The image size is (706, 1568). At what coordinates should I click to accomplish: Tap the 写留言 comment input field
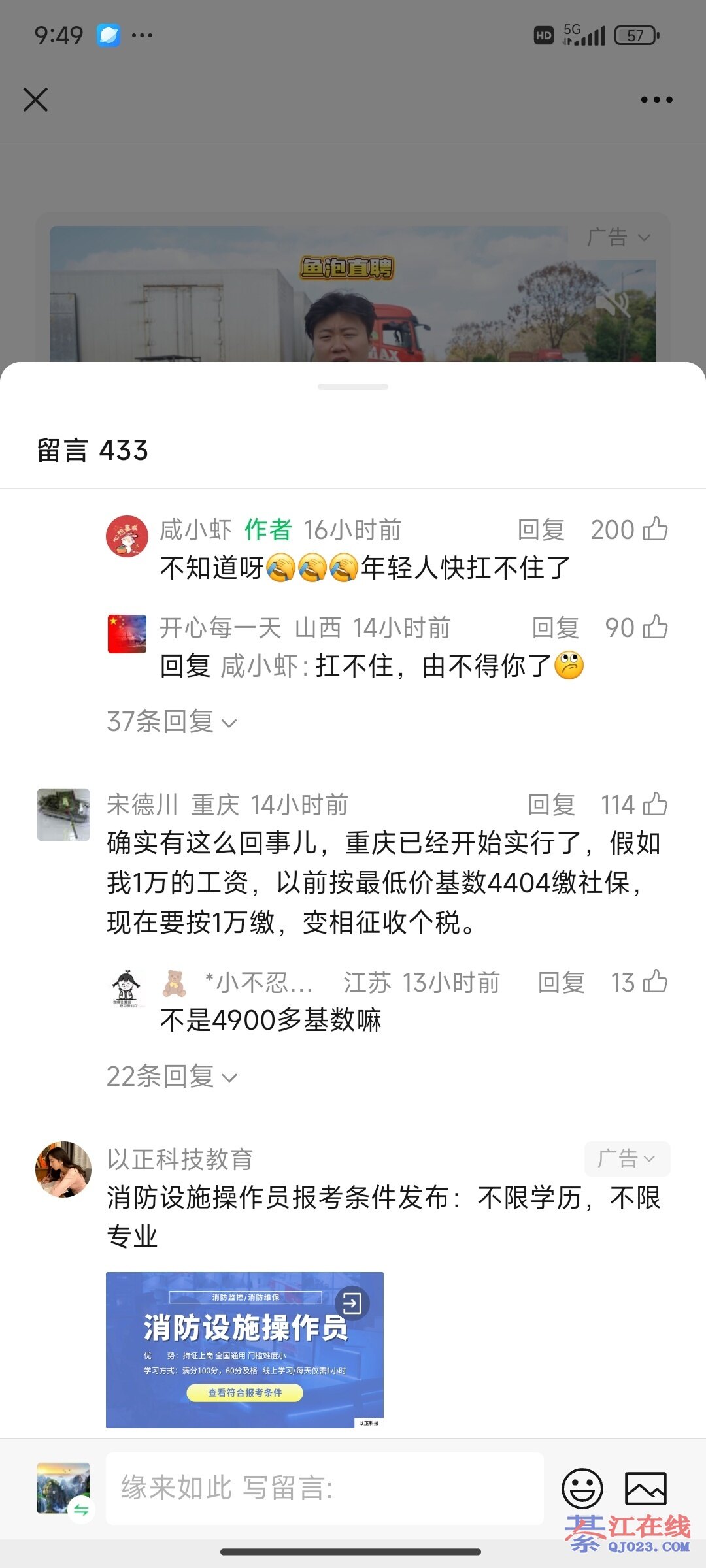[x=324, y=1488]
